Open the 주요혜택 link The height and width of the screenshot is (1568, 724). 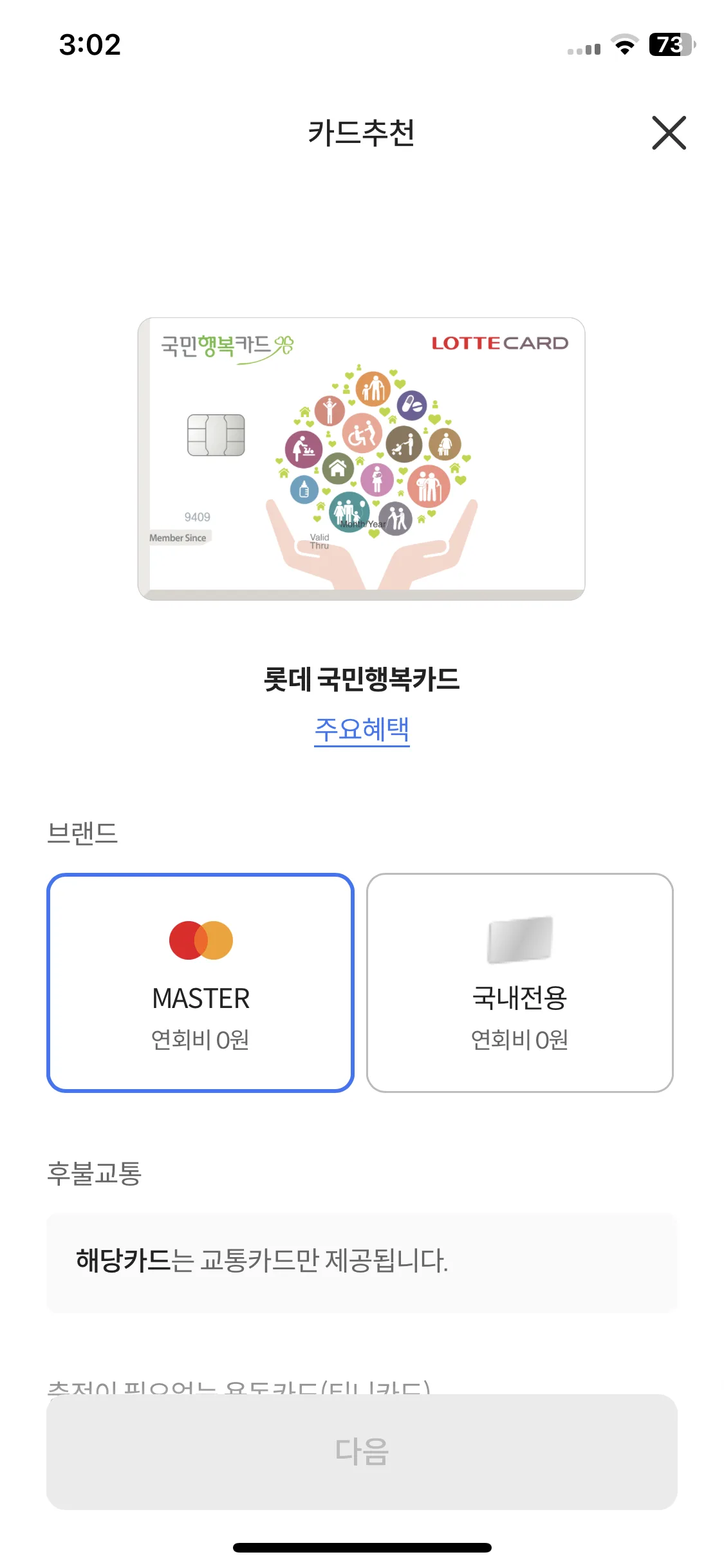(x=362, y=729)
